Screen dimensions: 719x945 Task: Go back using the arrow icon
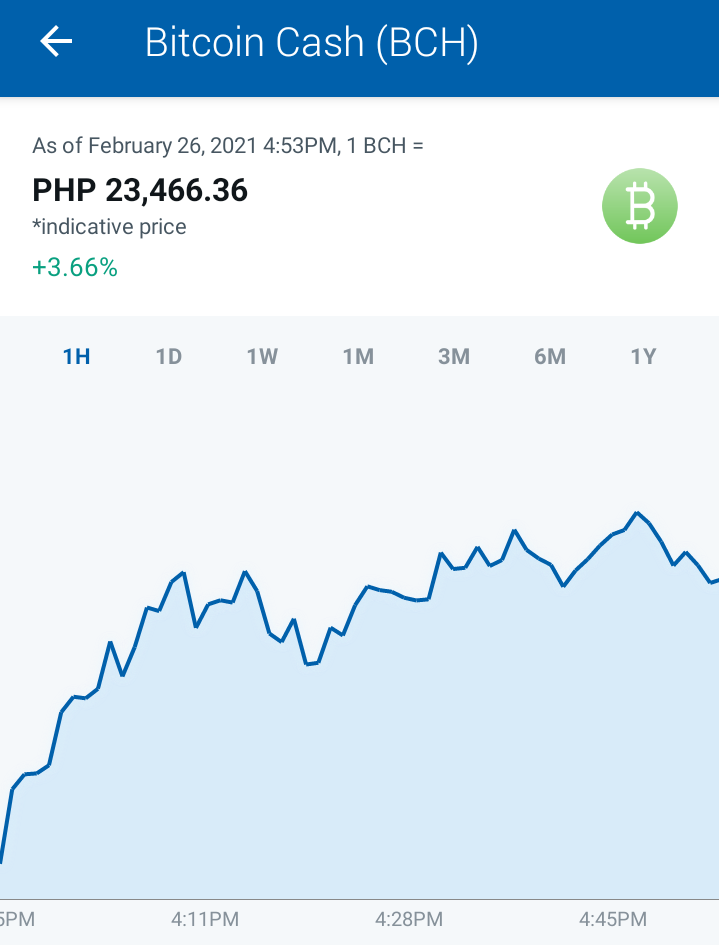click(56, 42)
